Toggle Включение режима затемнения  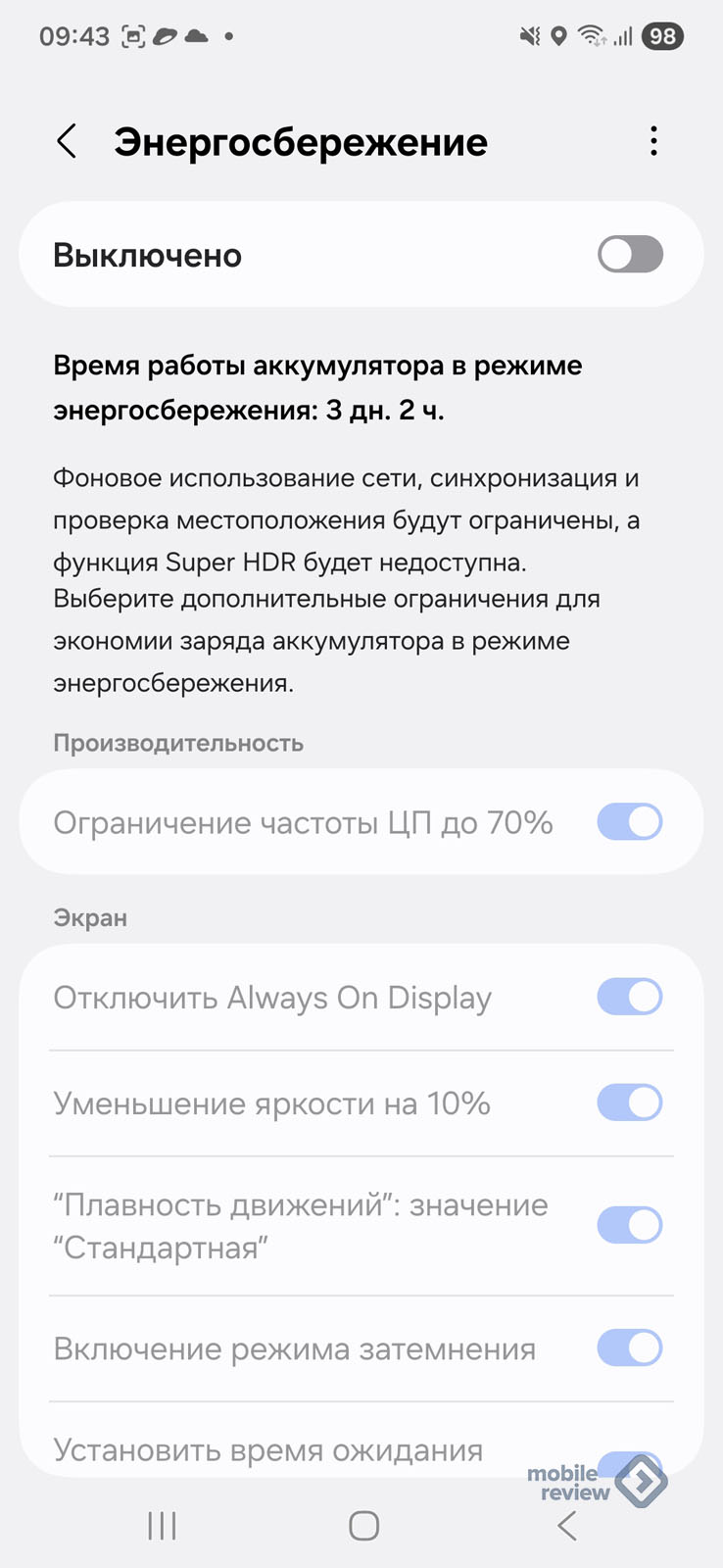[630, 1348]
